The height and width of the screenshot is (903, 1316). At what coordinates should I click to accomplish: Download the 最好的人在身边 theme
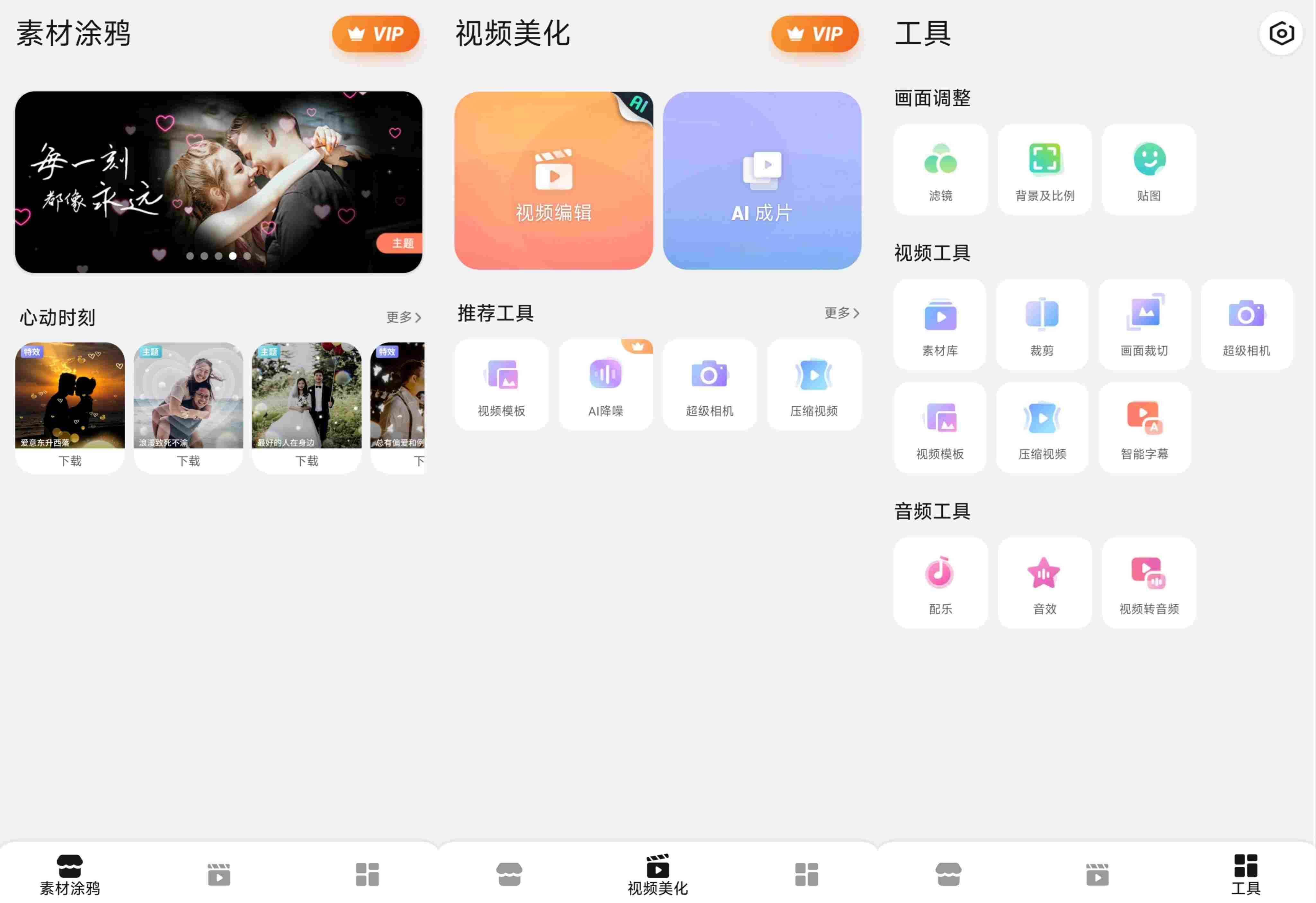[x=307, y=461]
